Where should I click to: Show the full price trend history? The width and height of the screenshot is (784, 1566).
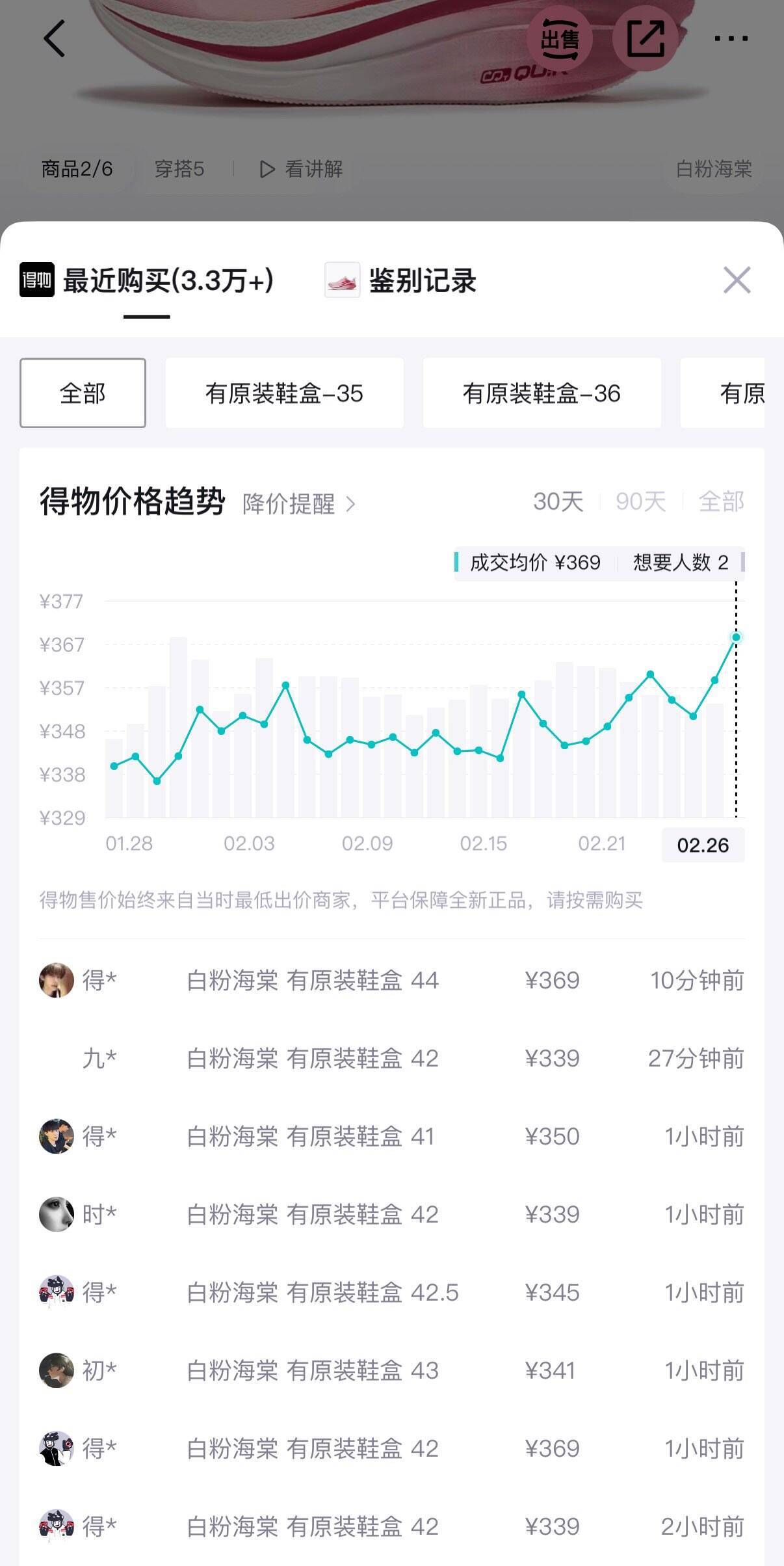721,501
